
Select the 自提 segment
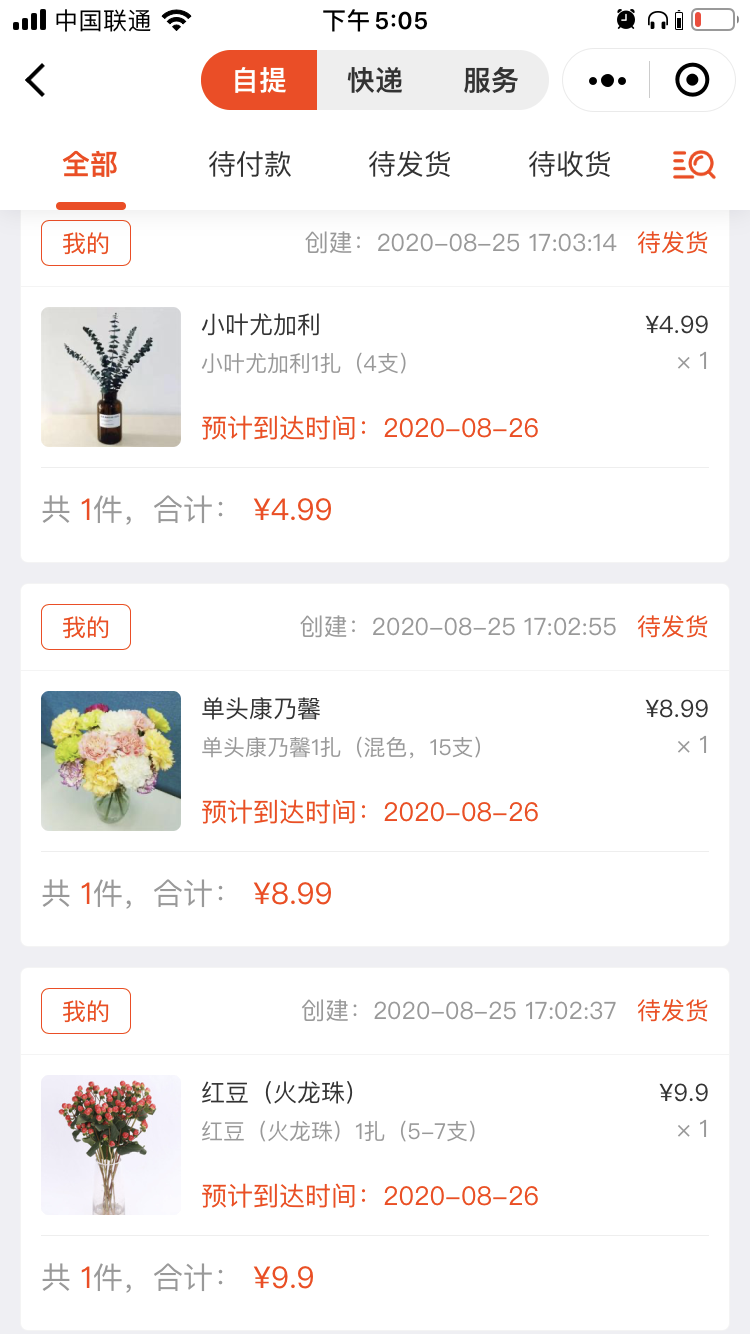coord(260,80)
